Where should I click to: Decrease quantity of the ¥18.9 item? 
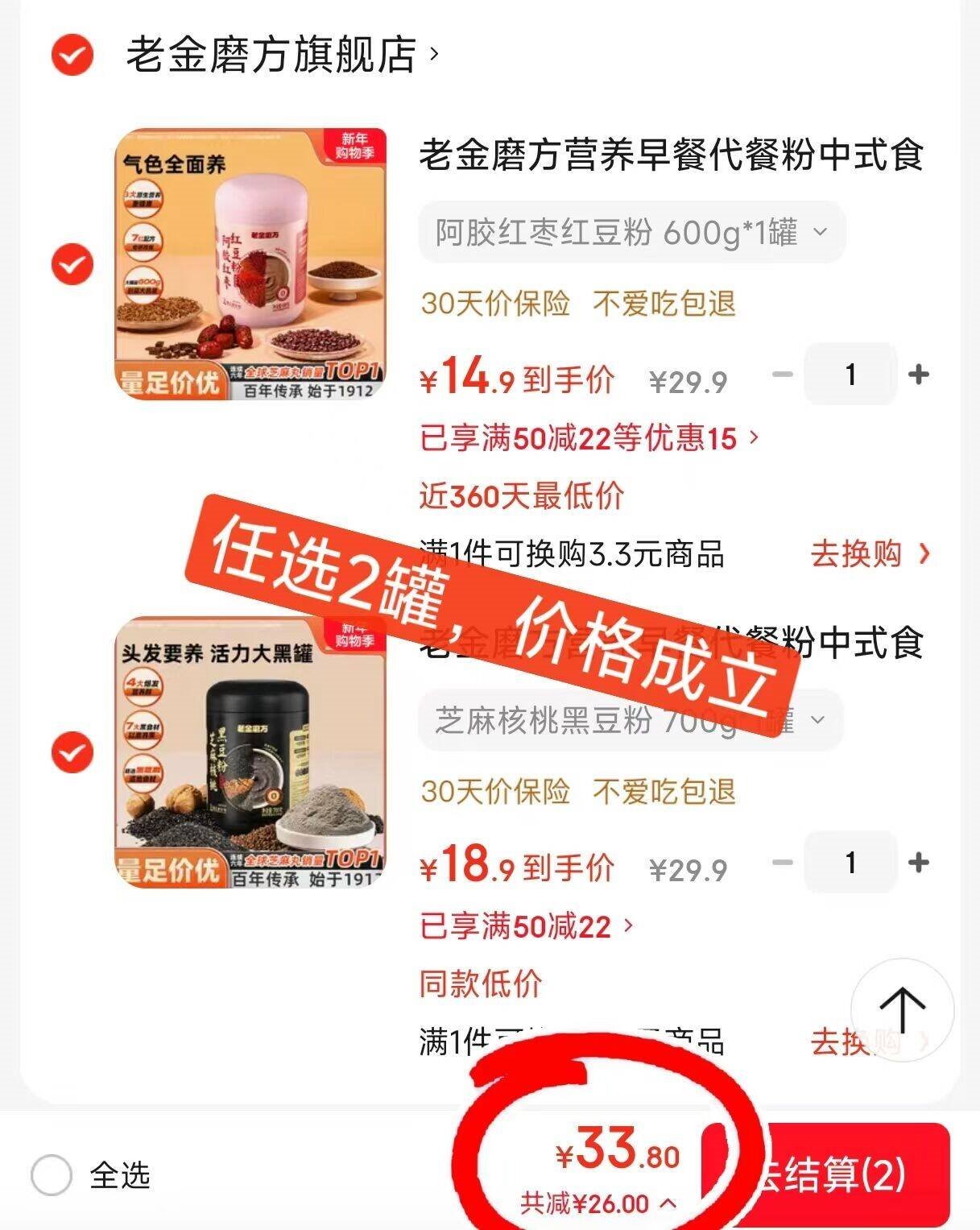(783, 863)
